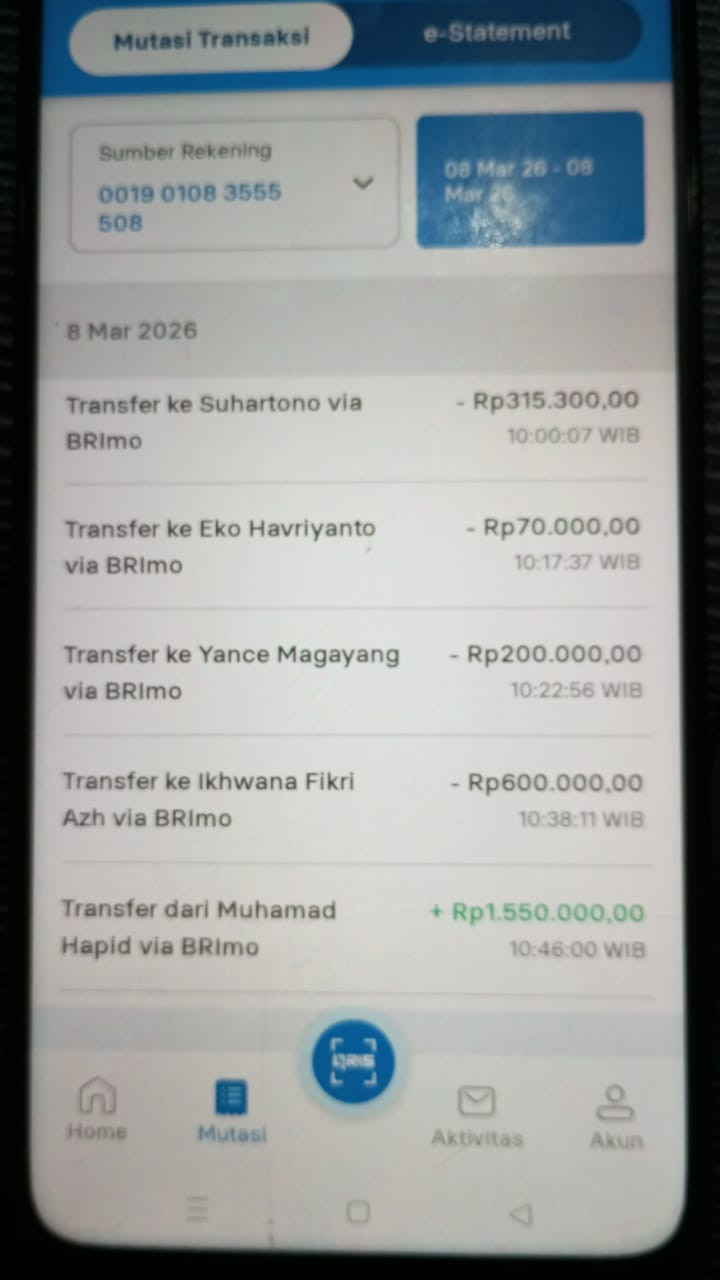Switch to the Akun tab
This screenshot has width=720, height=1280.
[x=616, y=1117]
